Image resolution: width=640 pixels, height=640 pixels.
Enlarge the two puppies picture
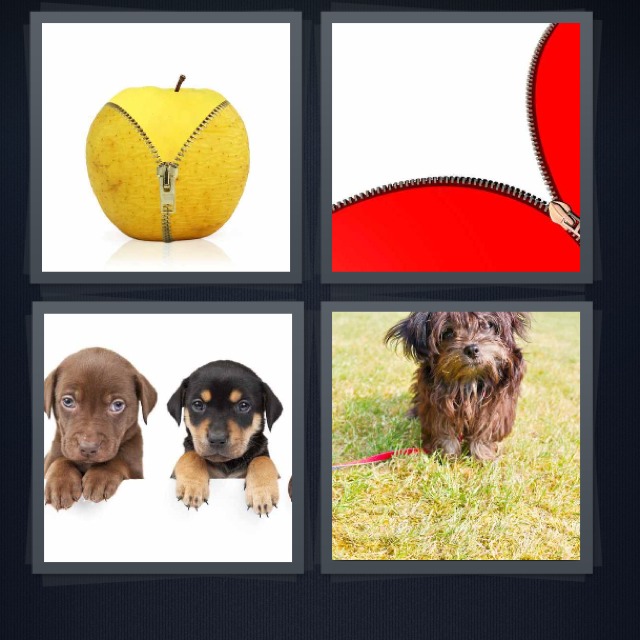click(x=168, y=437)
